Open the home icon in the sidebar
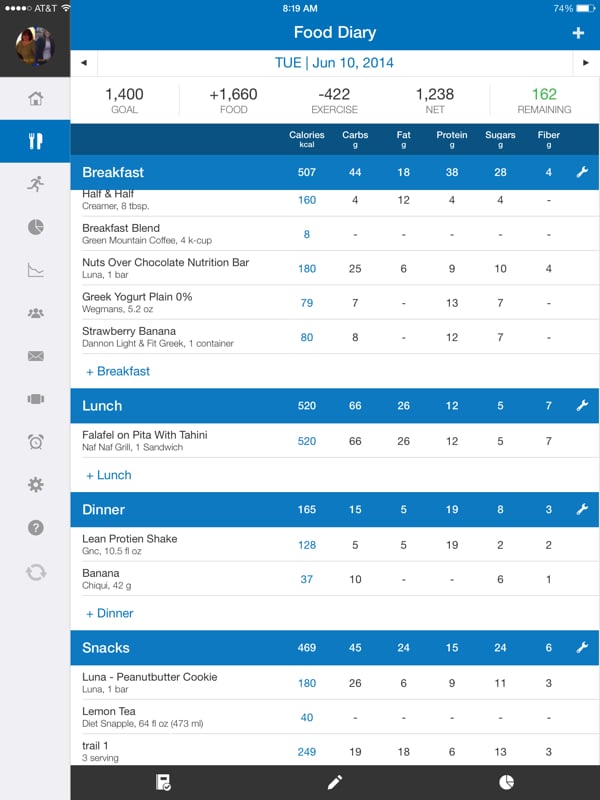This screenshot has height=800, width=600. (x=35, y=98)
